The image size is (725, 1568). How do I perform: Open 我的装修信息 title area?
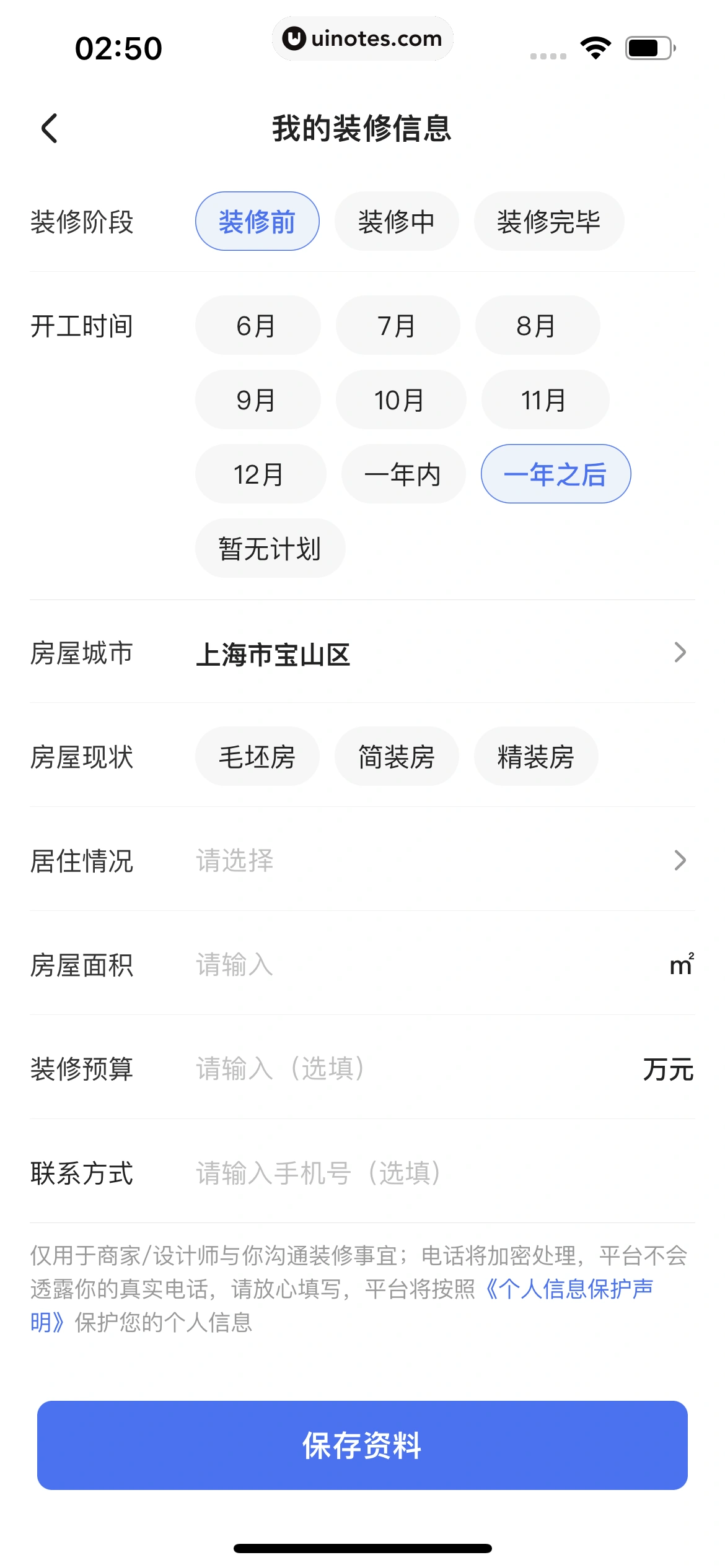362,129
